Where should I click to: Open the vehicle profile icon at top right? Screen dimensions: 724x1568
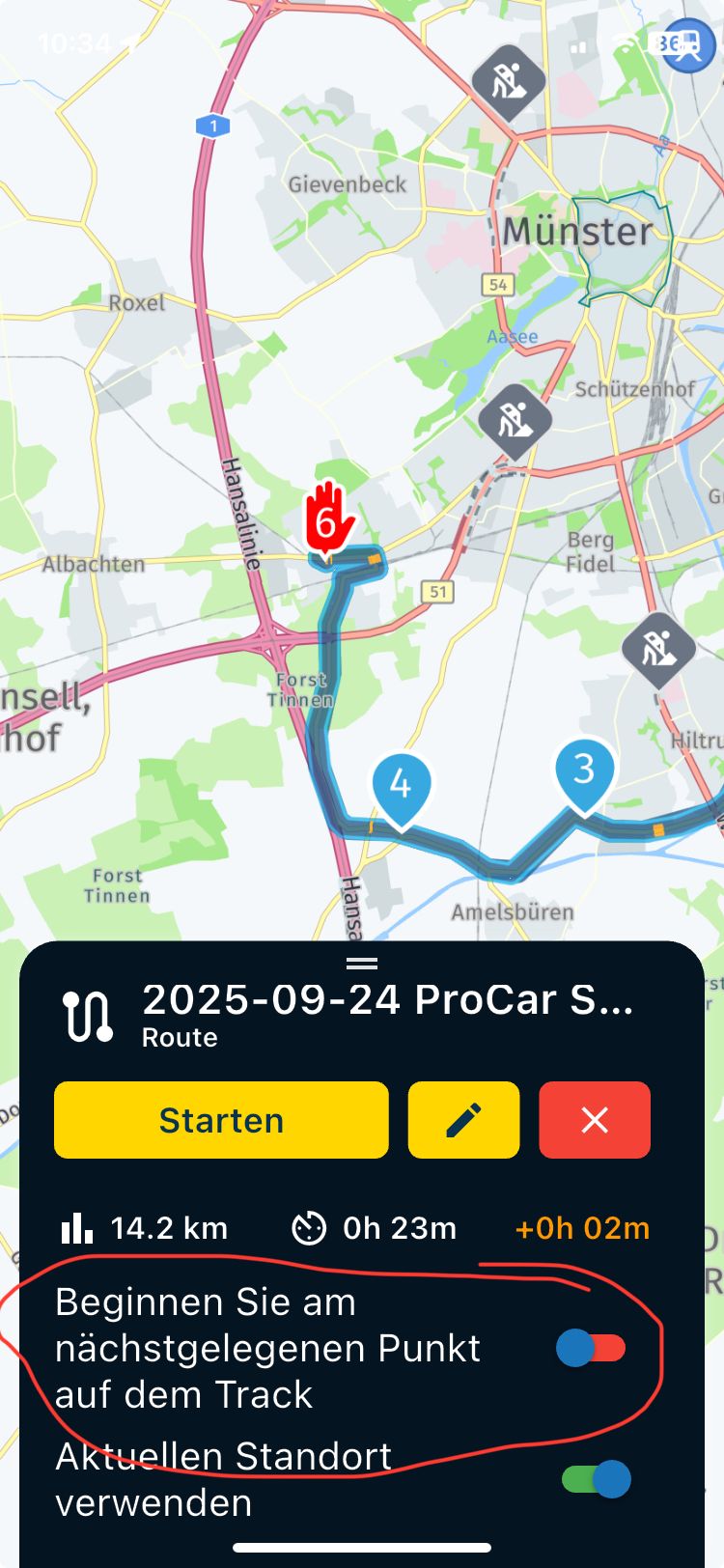coord(687,45)
